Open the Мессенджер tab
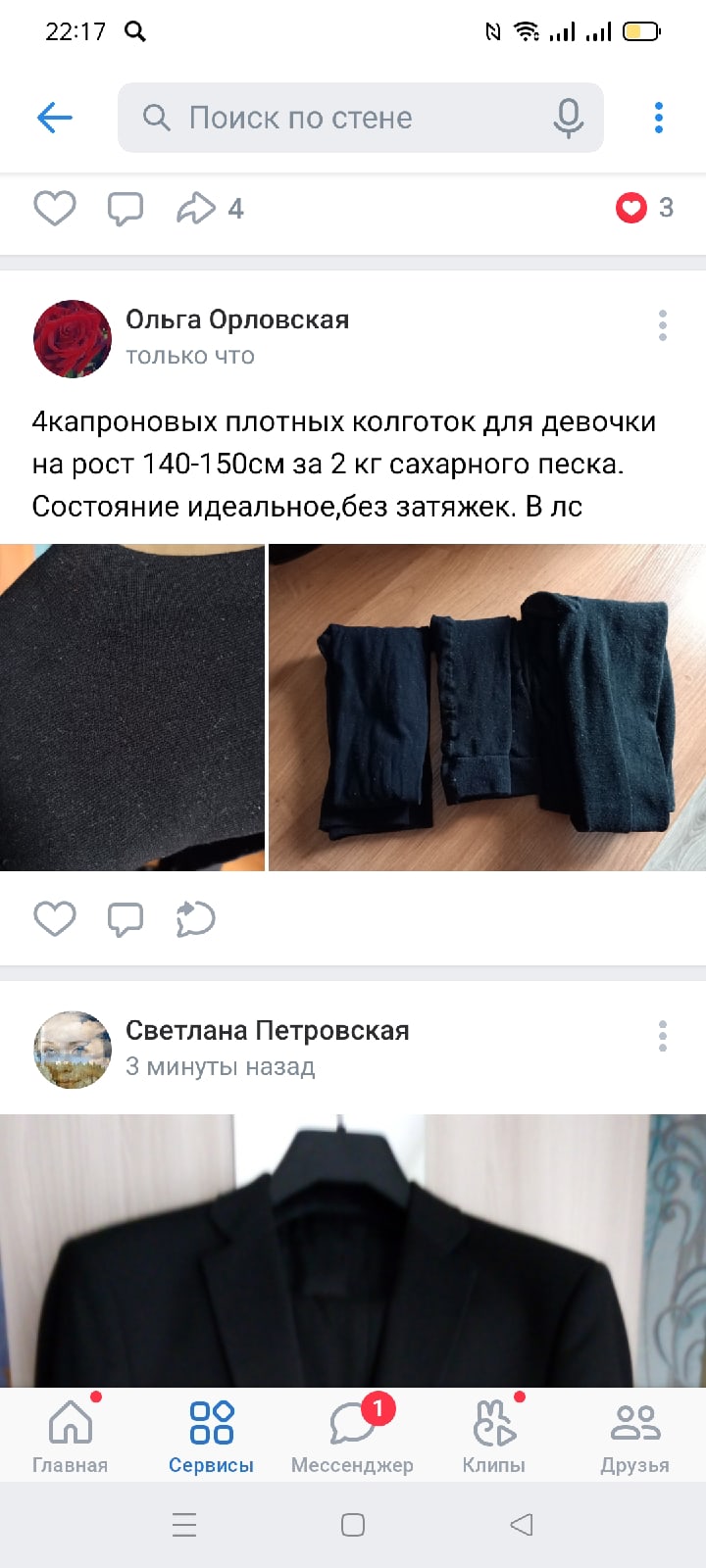The image size is (706, 1568). click(x=352, y=1436)
